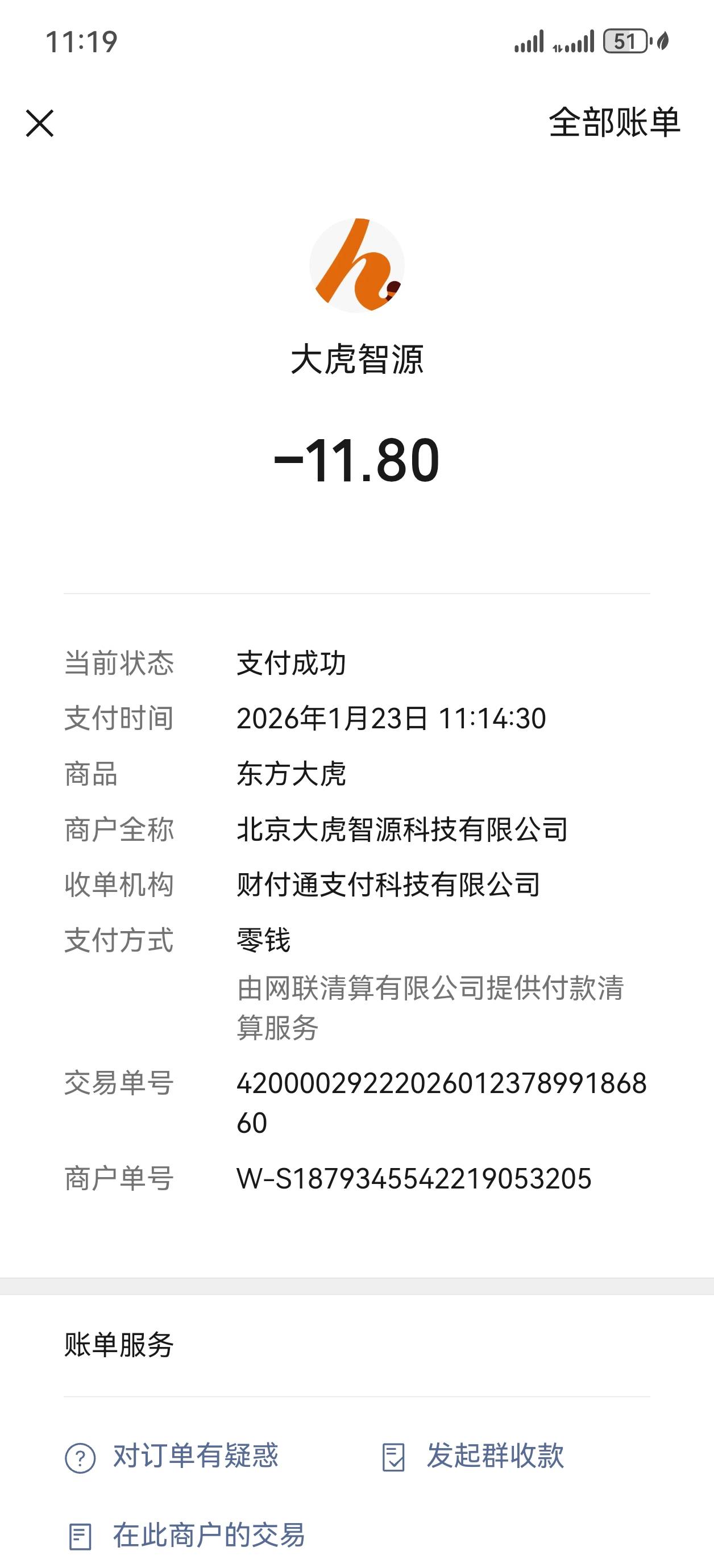The width and height of the screenshot is (714, 1568).
Task: Start 发起群收款 group collection
Action: pos(473,1457)
